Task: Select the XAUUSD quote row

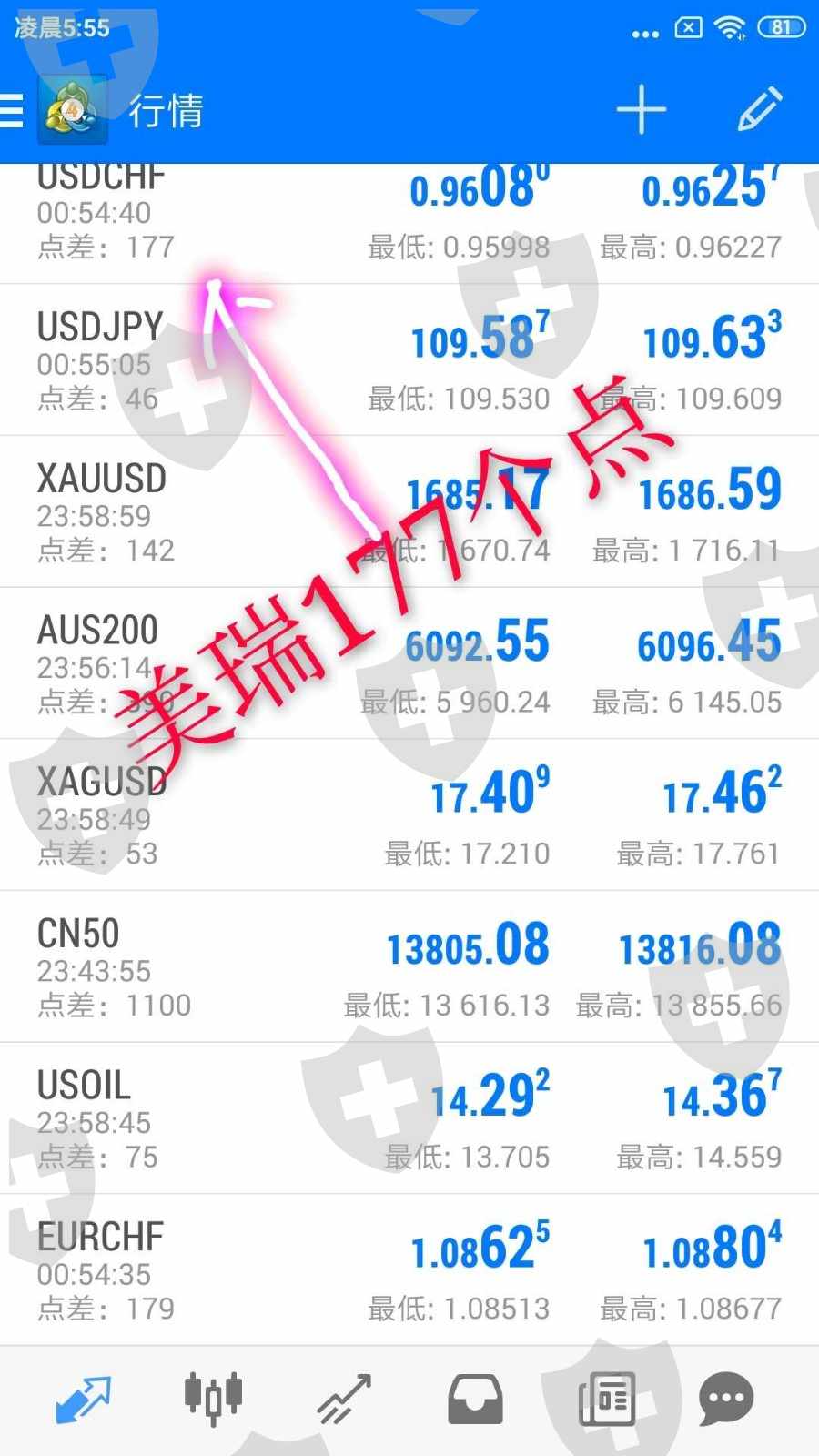Action: [409, 512]
